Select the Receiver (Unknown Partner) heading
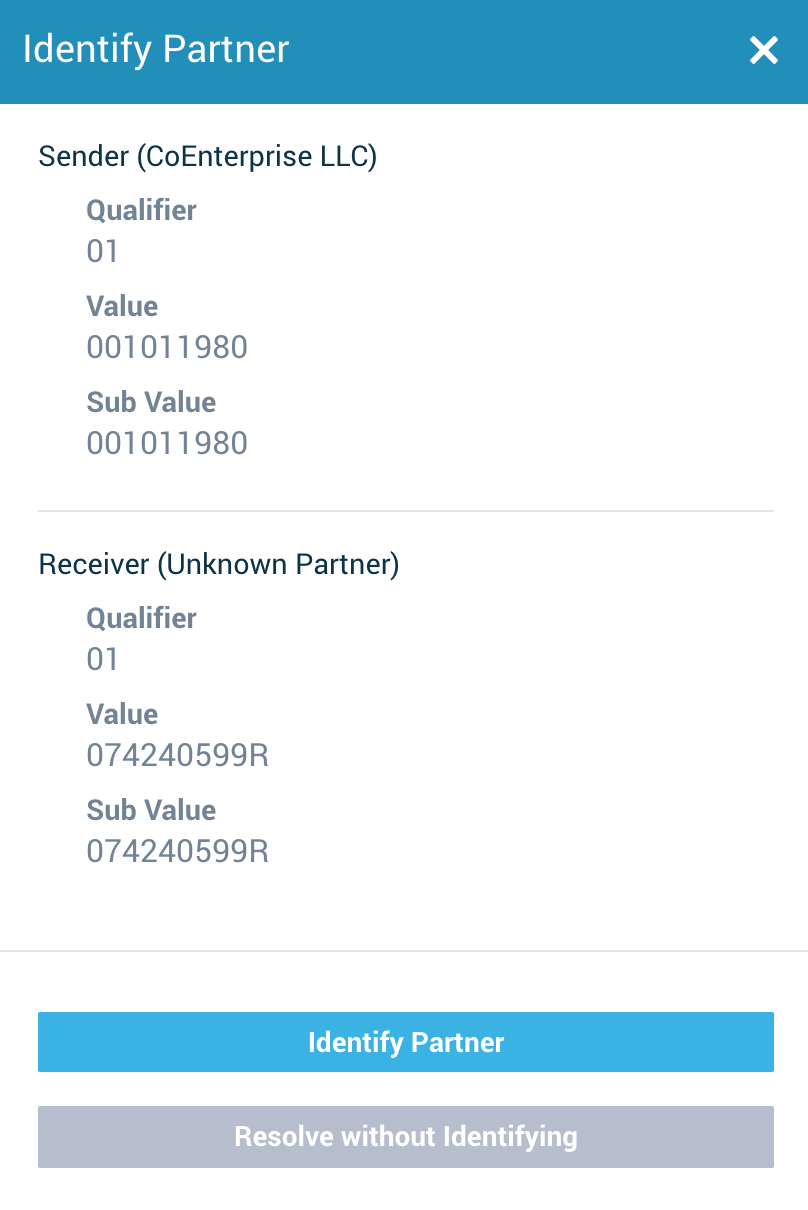The width and height of the screenshot is (808, 1210). tap(218, 564)
